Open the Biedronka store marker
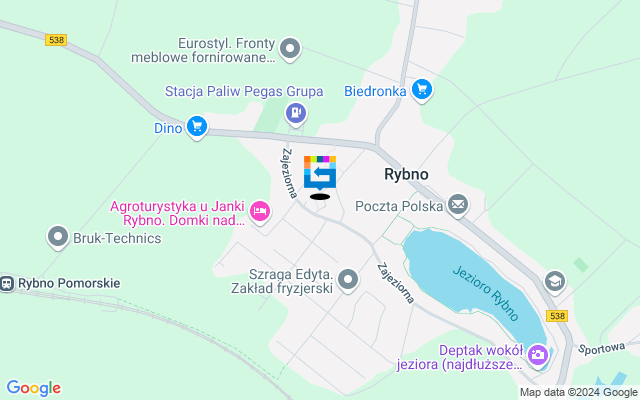 (x=422, y=89)
